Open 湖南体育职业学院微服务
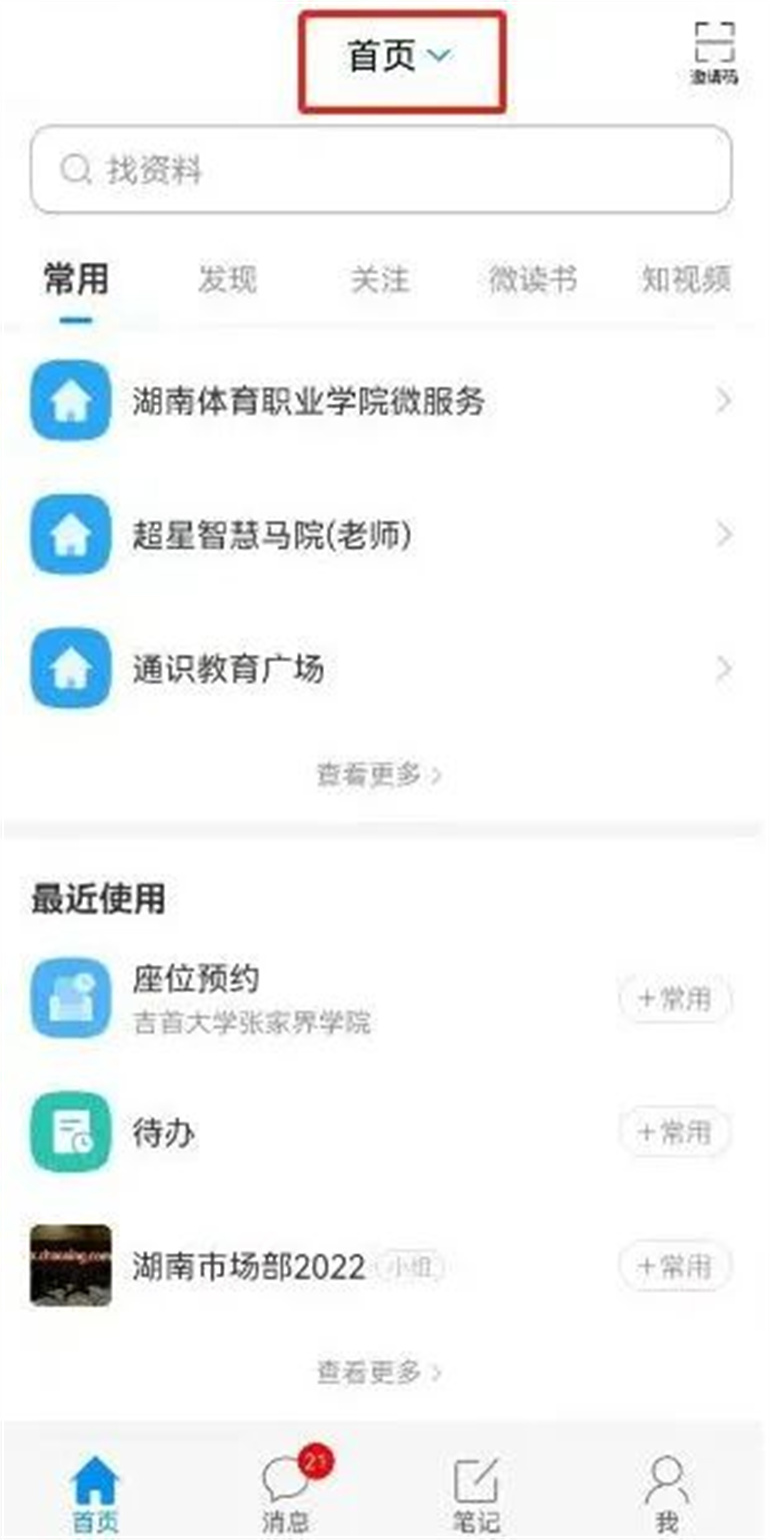 click(380, 402)
